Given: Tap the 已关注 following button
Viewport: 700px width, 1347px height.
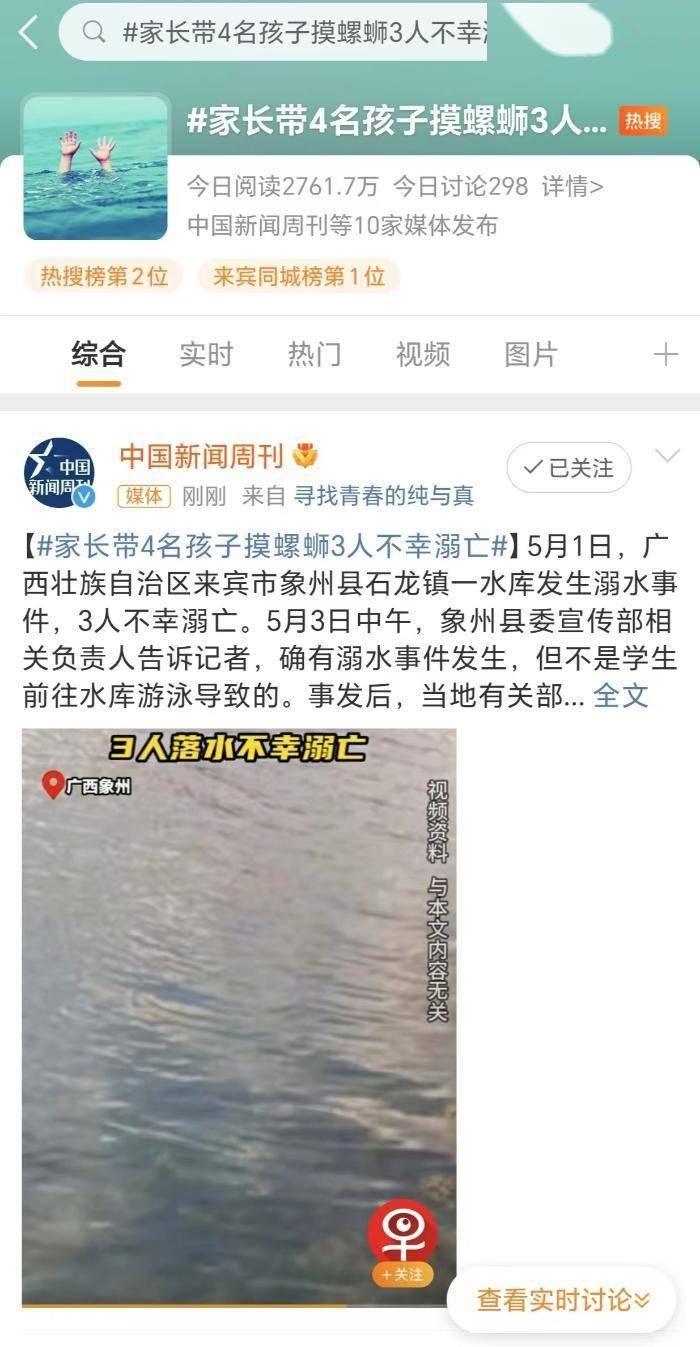Looking at the screenshot, I should coord(568,467).
